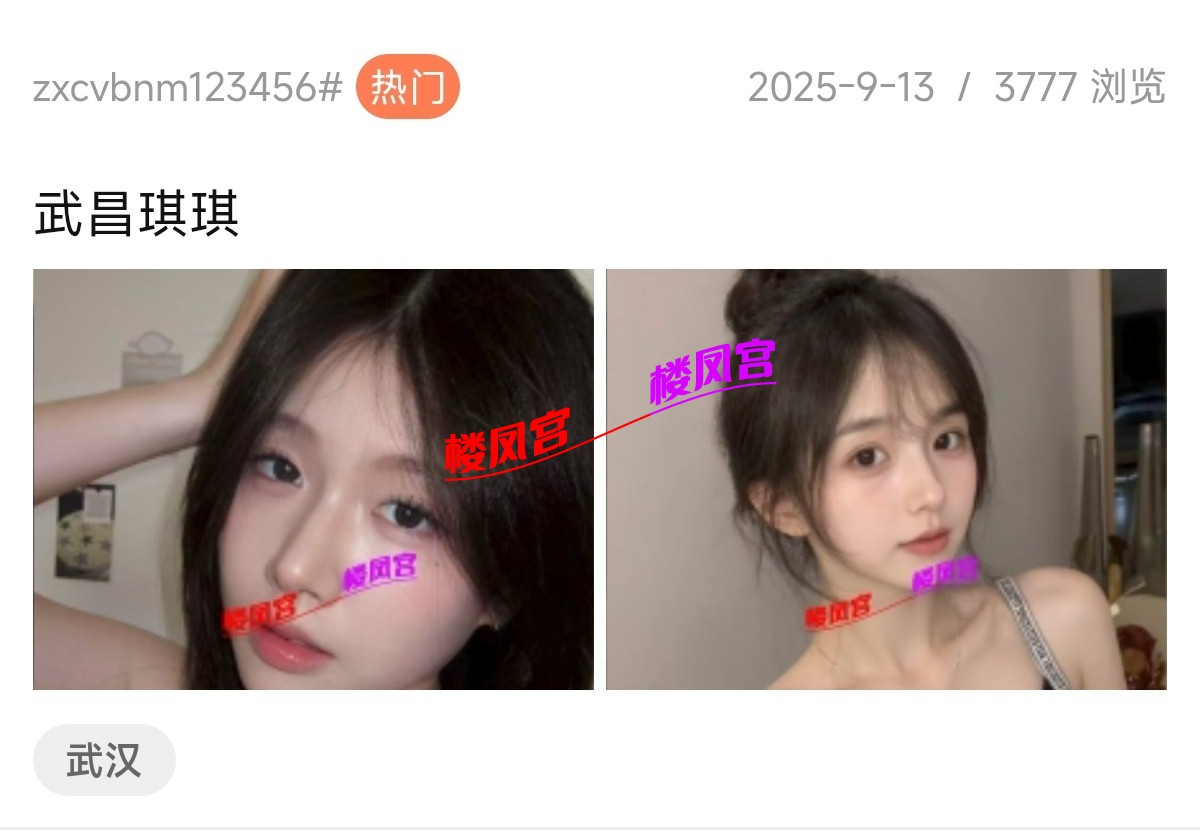View the profile of user zxcvbnm123456#

coord(188,88)
